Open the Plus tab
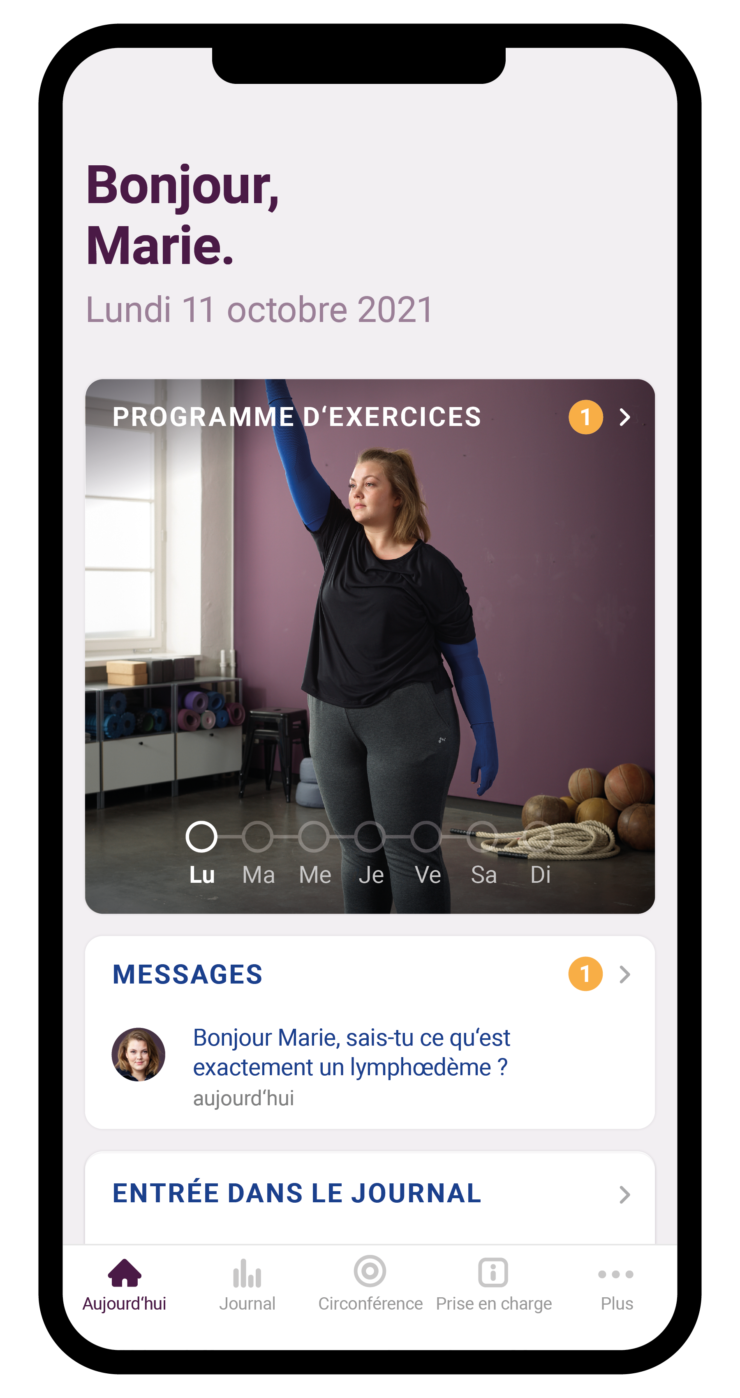Image resolution: width=740 pixels, height=1398 pixels. point(616,1285)
